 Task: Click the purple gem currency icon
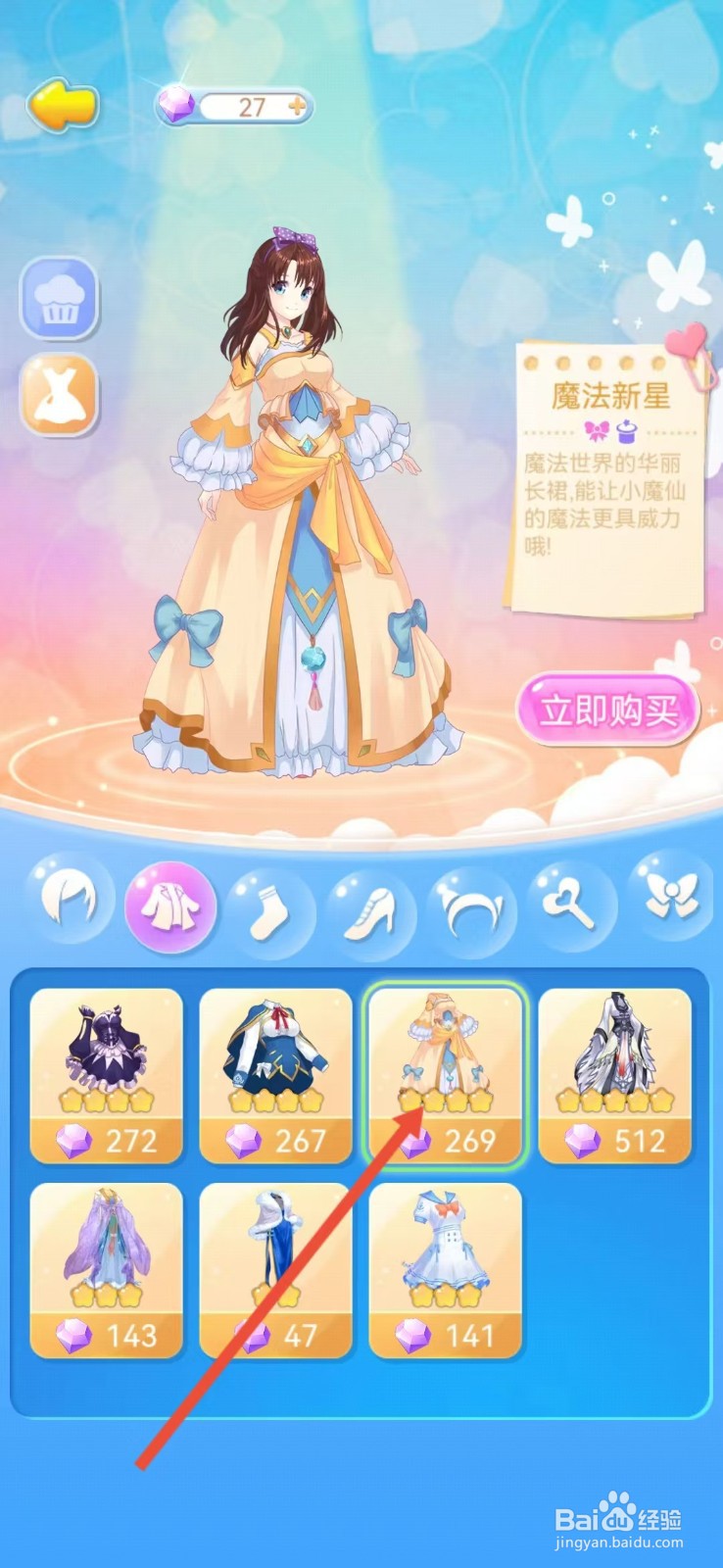(176, 108)
